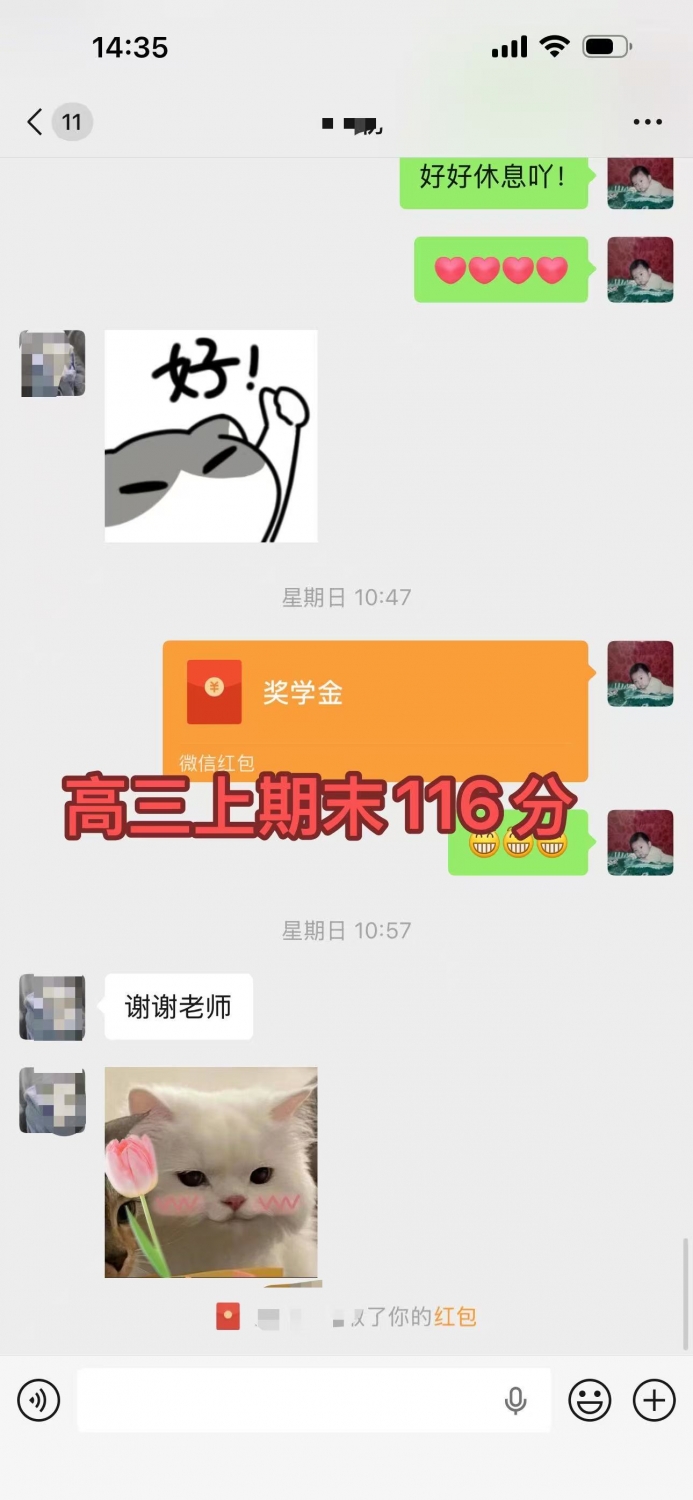The image size is (693, 1500).
Task: View the 好! cat sticker
Action: [x=211, y=436]
